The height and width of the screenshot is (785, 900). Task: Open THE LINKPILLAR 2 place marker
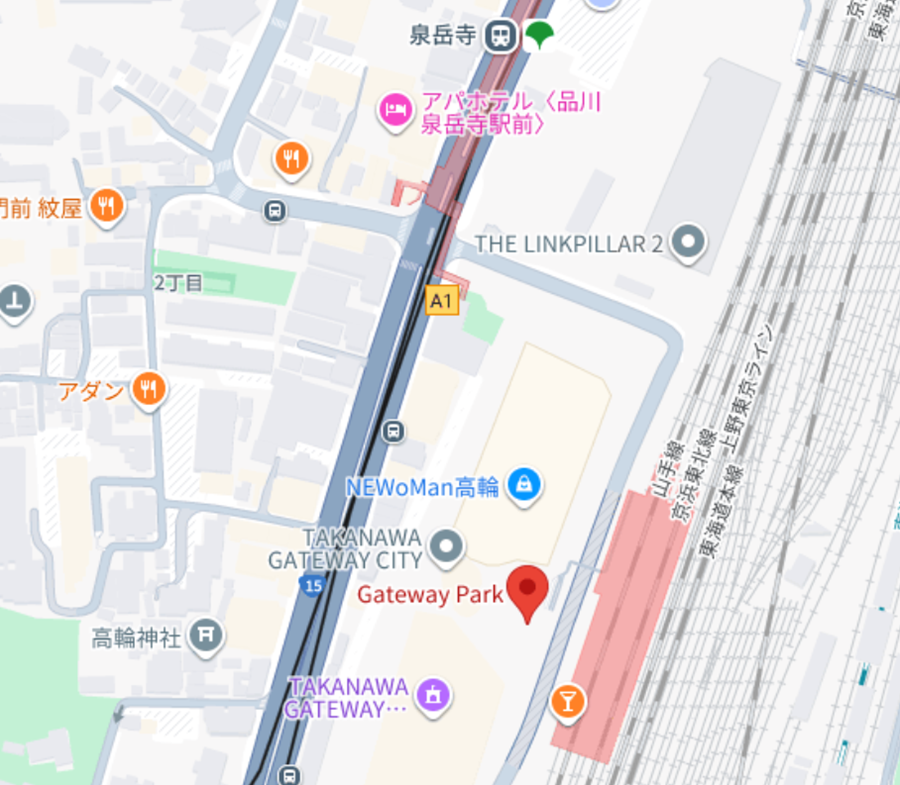[x=687, y=242]
